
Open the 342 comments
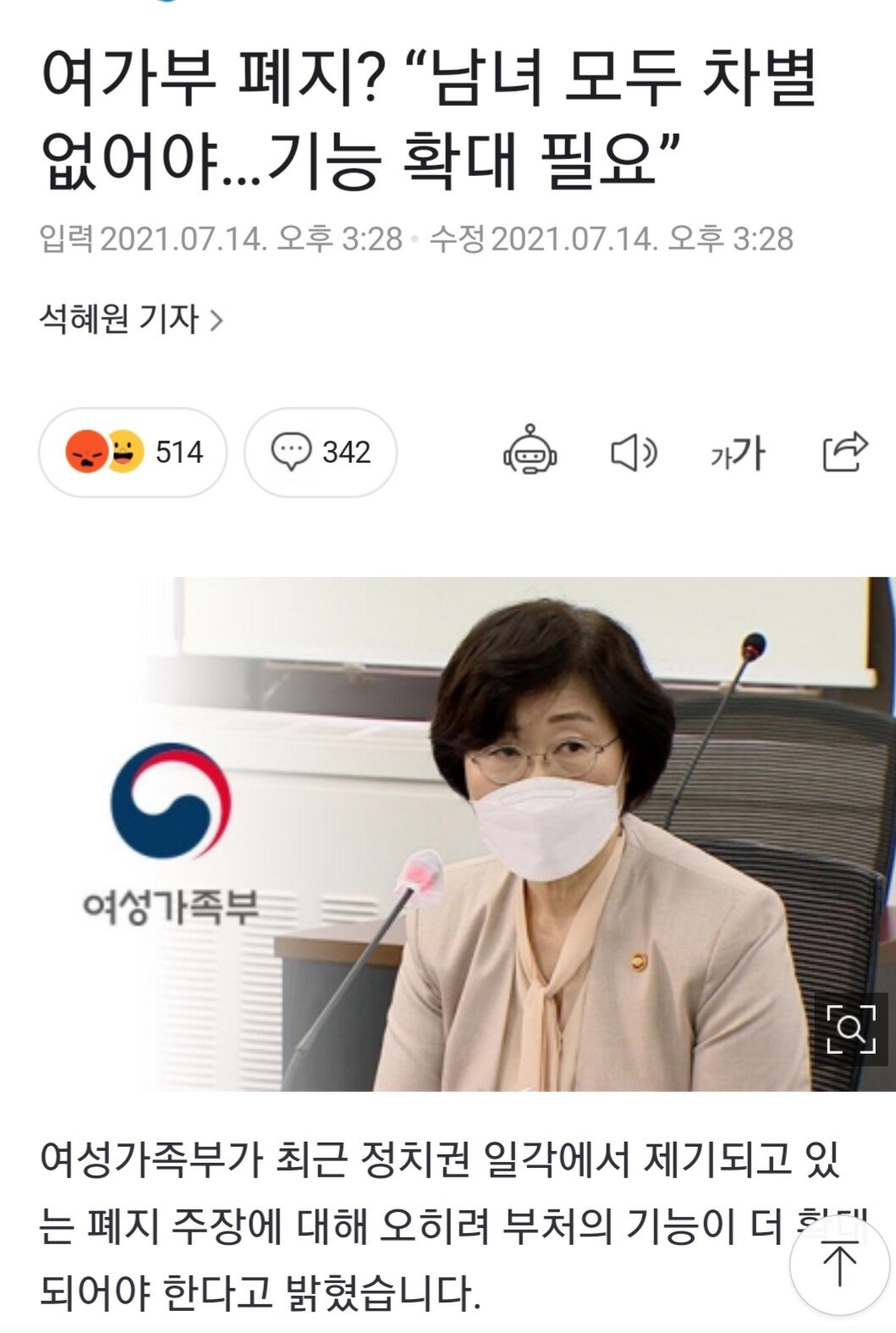[x=320, y=452]
